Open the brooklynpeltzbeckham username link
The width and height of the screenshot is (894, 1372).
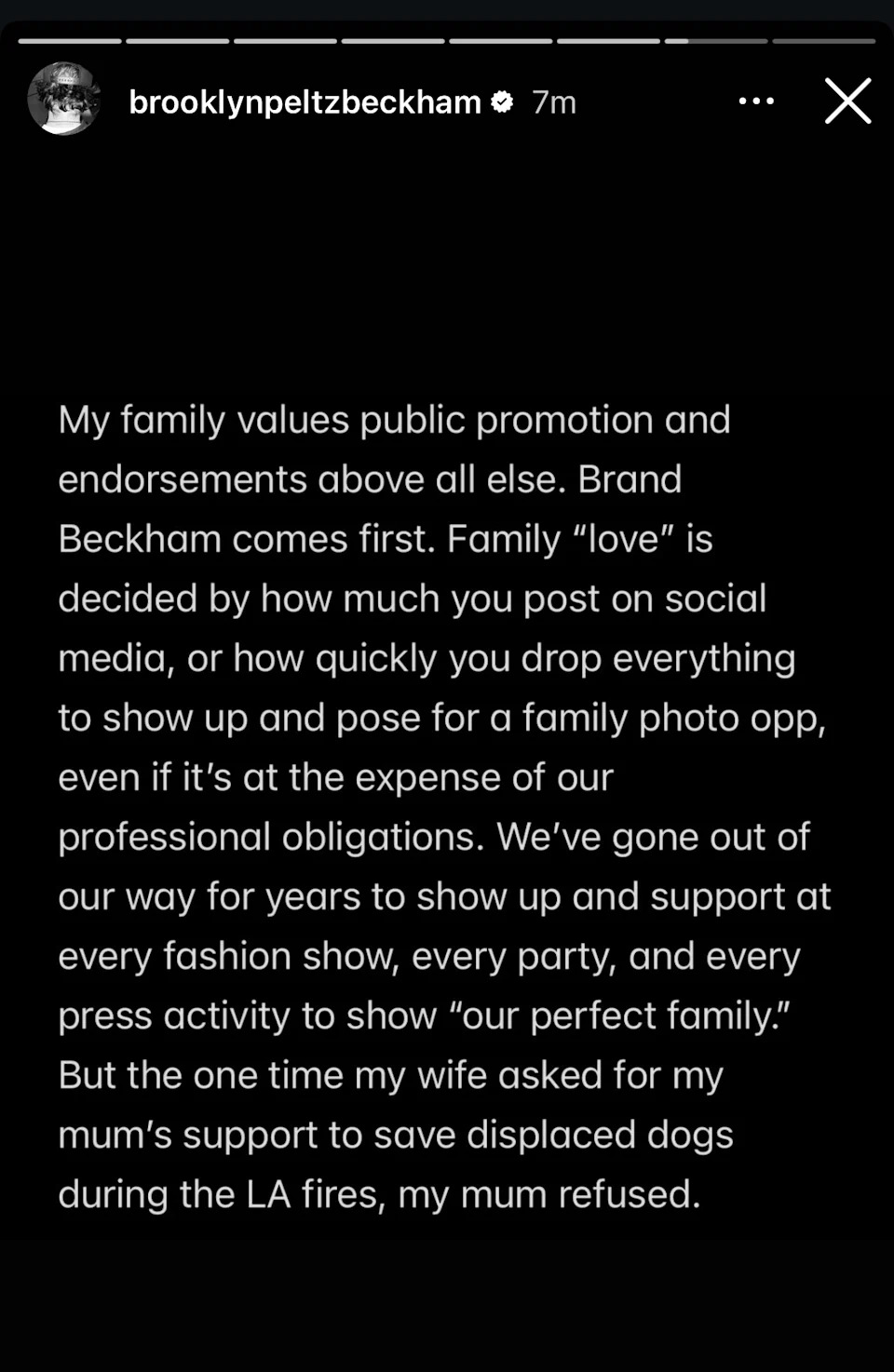305,101
